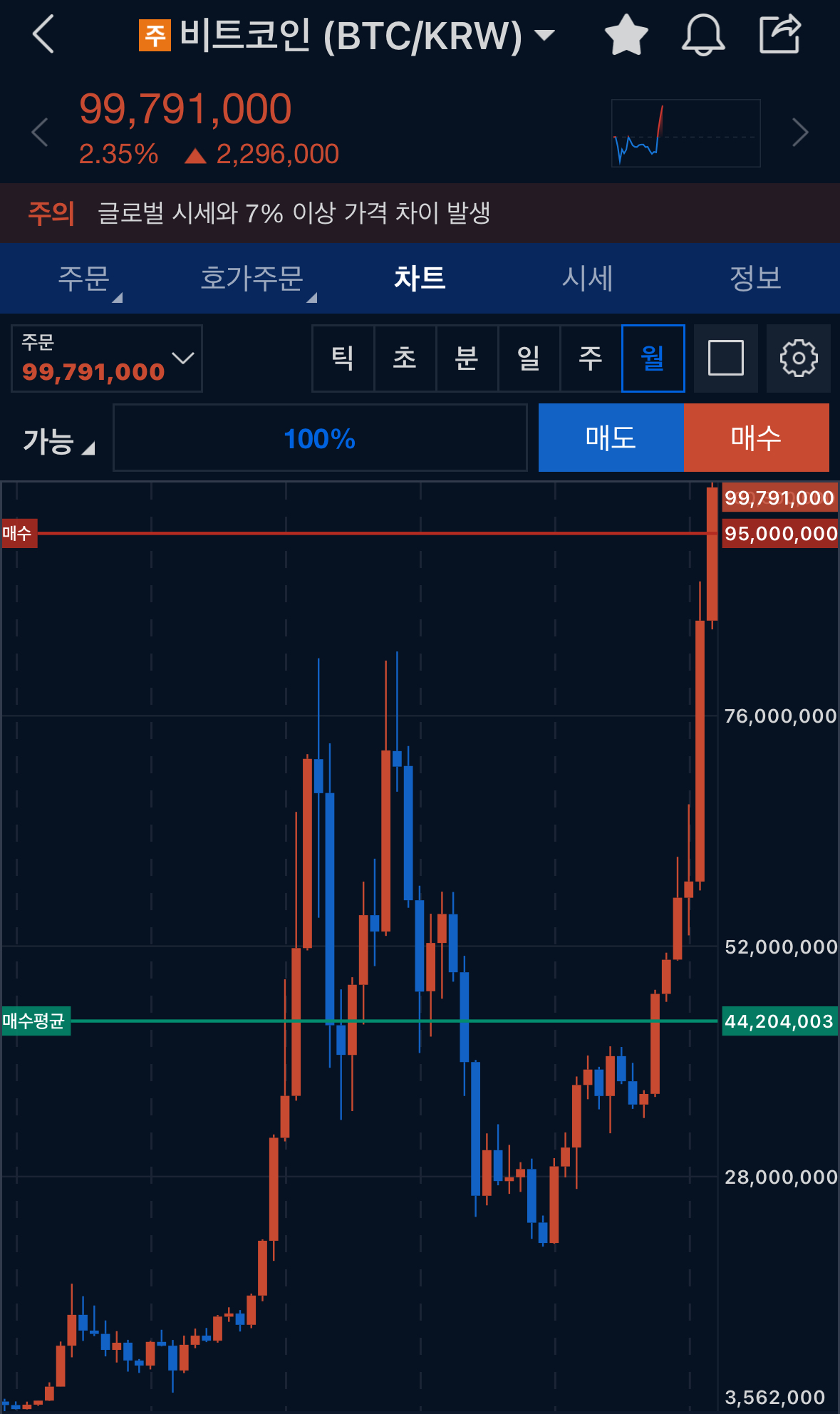Tap the blue 매도 sell button
This screenshot has width=840, height=1414.
click(x=611, y=438)
